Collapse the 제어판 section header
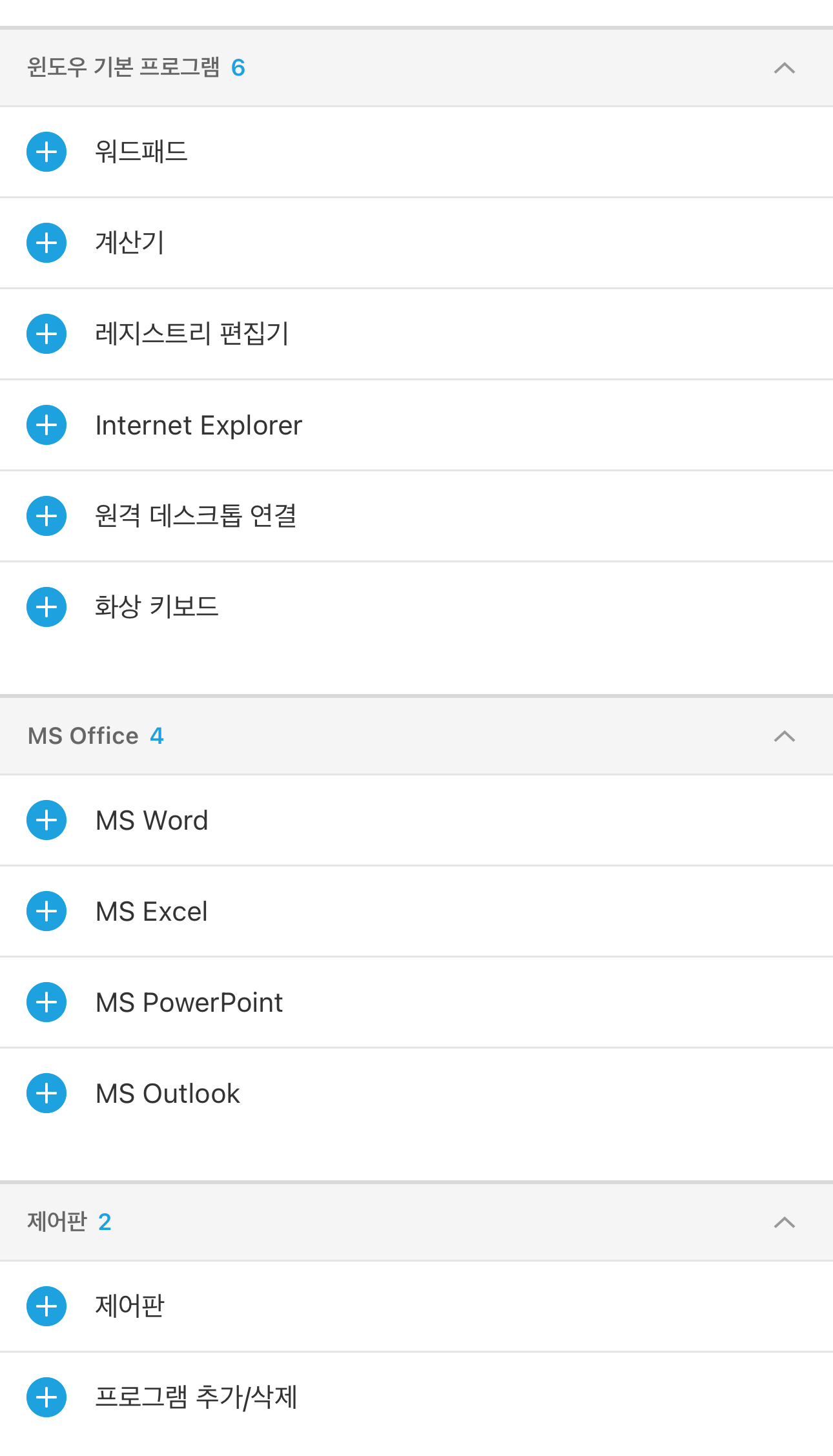Screen dimensions: 833x1456 [x=784, y=1222]
